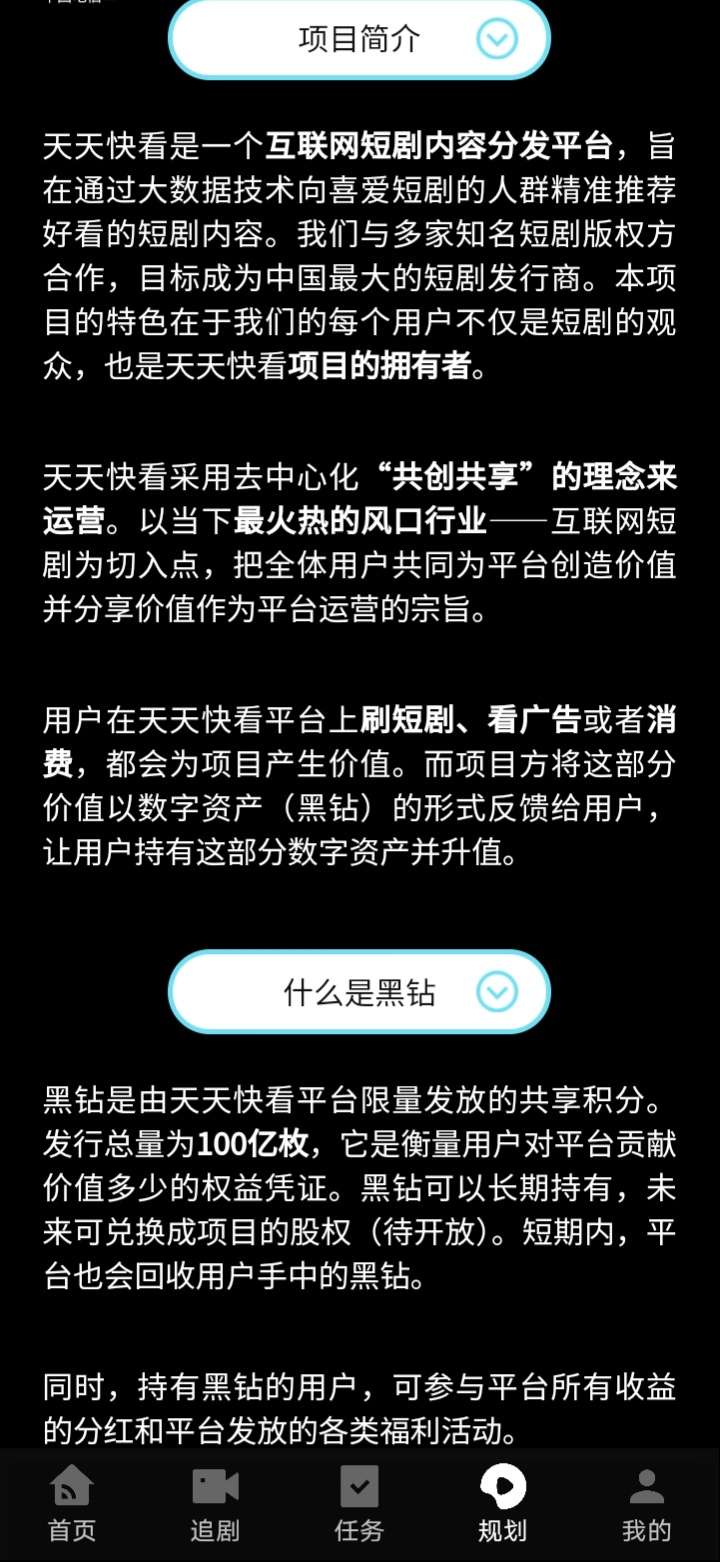Switch to the 追剧 tab
Screen dimensions: 720x1562
click(215, 1504)
